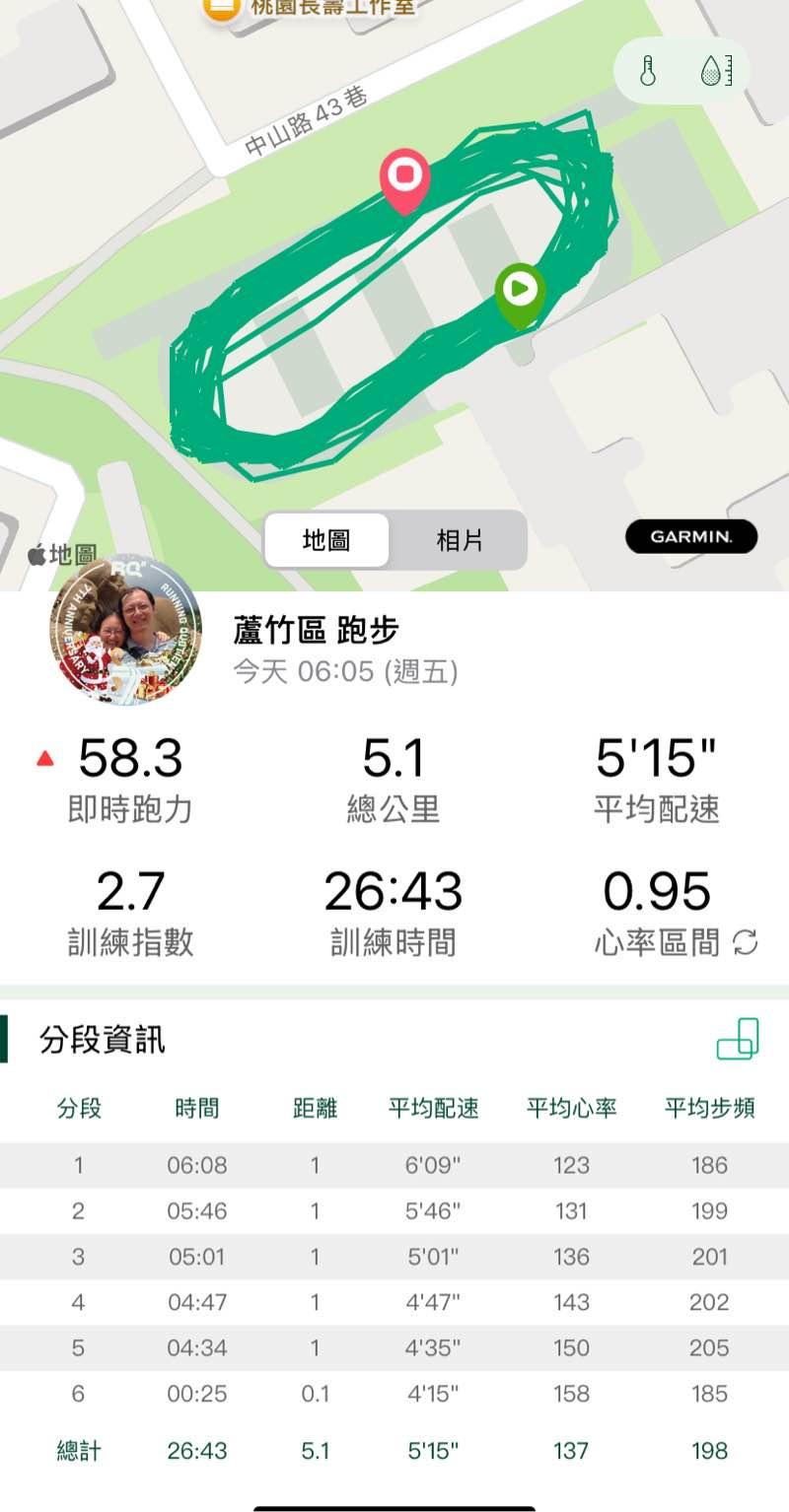Open the split info compare icon
Screen dimensions: 789x1512
point(738,1039)
